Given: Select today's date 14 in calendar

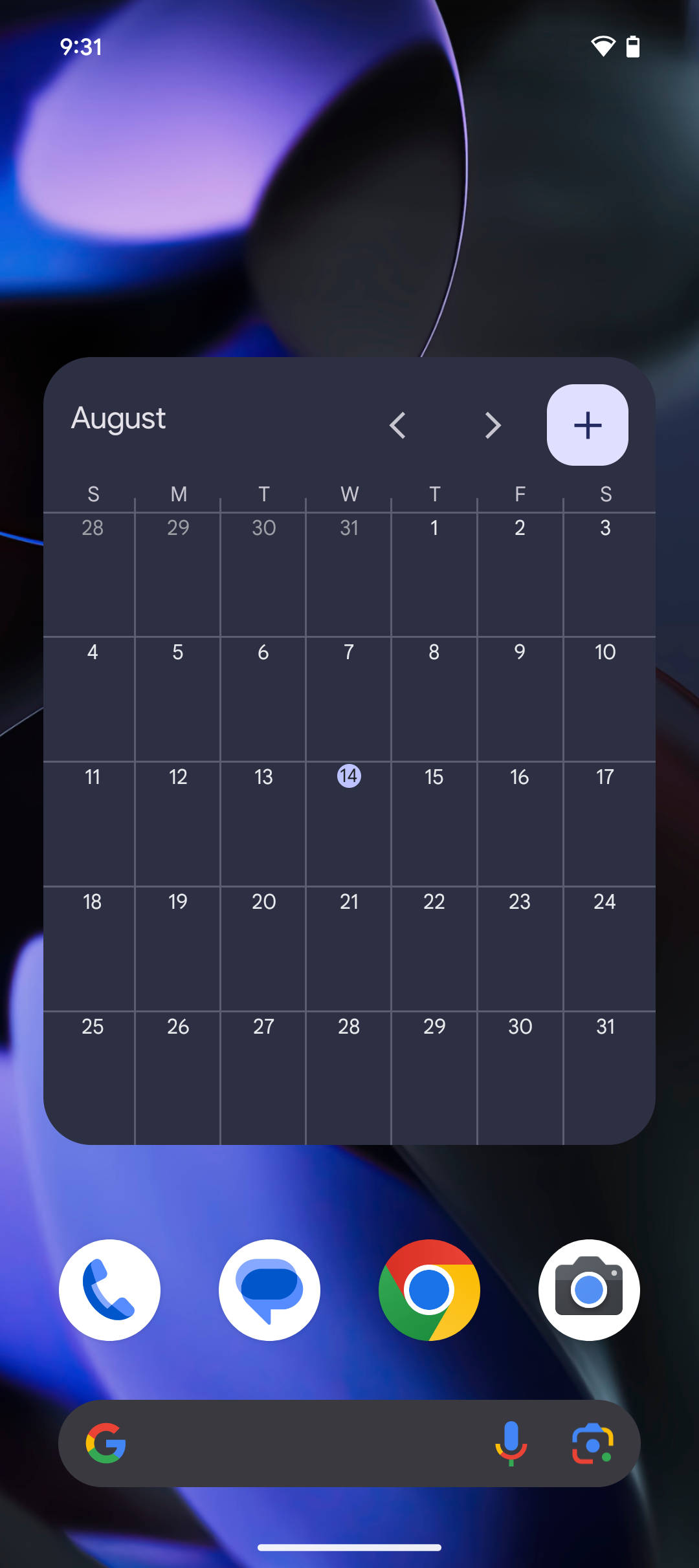Looking at the screenshot, I should (349, 776).
